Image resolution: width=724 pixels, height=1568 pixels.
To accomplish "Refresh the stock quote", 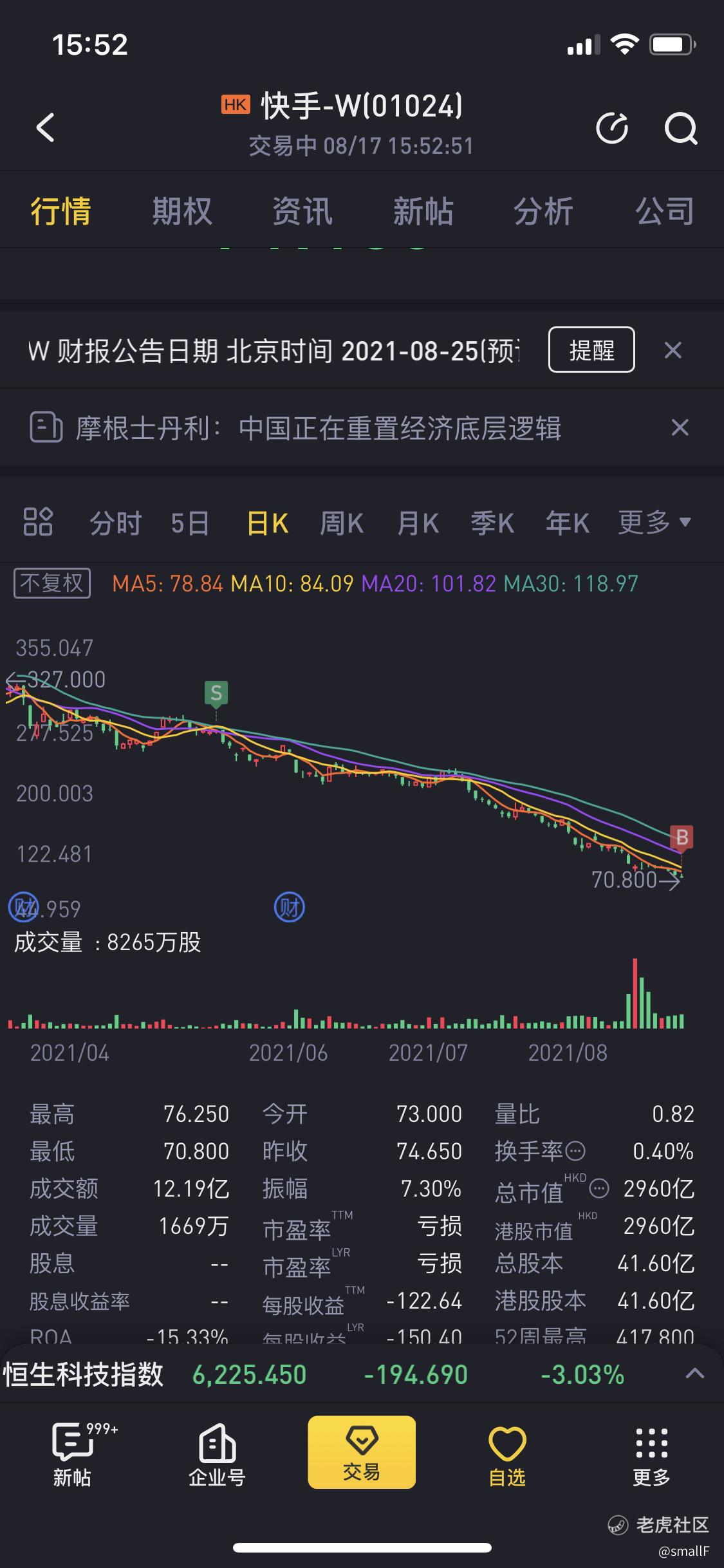I will [x=612, y=127].
